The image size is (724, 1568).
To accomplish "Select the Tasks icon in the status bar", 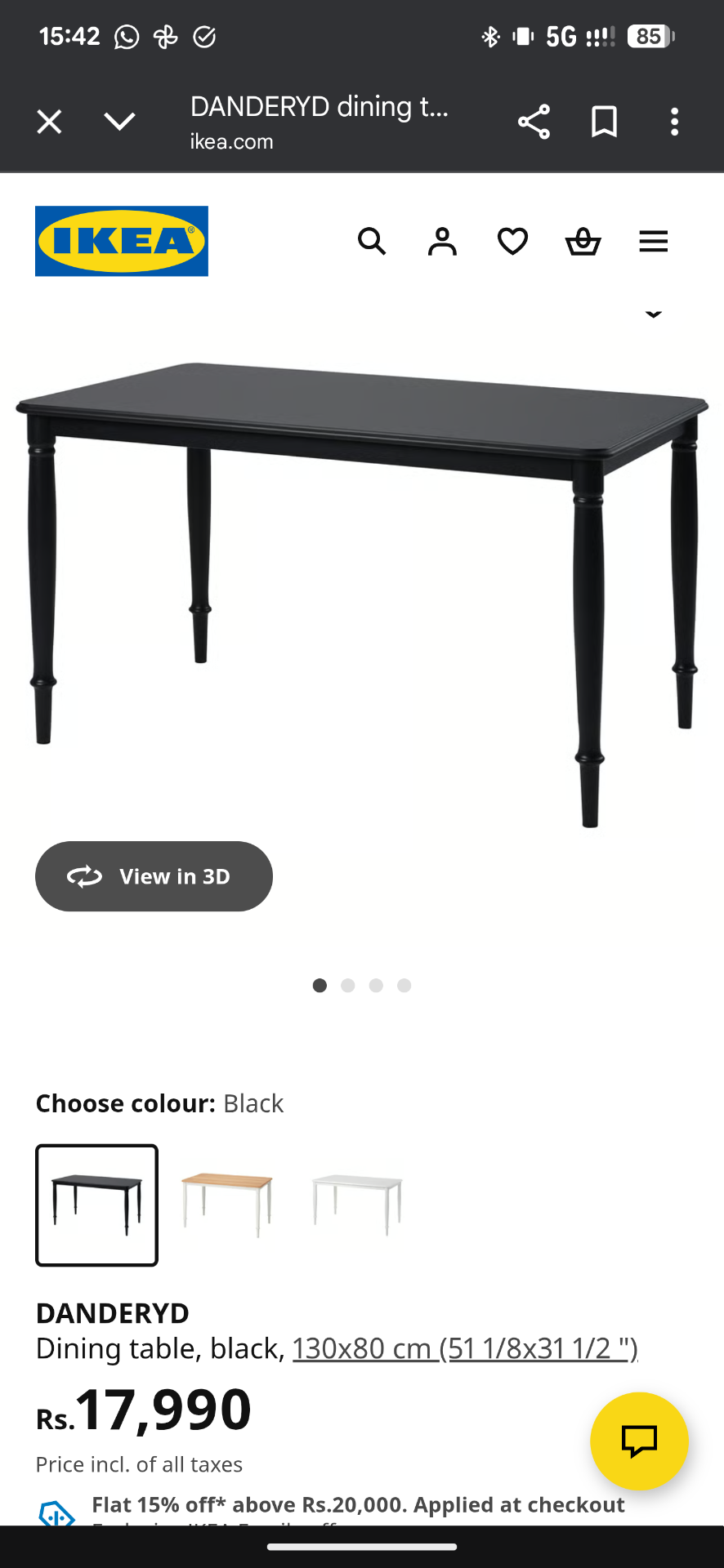I will [x=203, y=36].
